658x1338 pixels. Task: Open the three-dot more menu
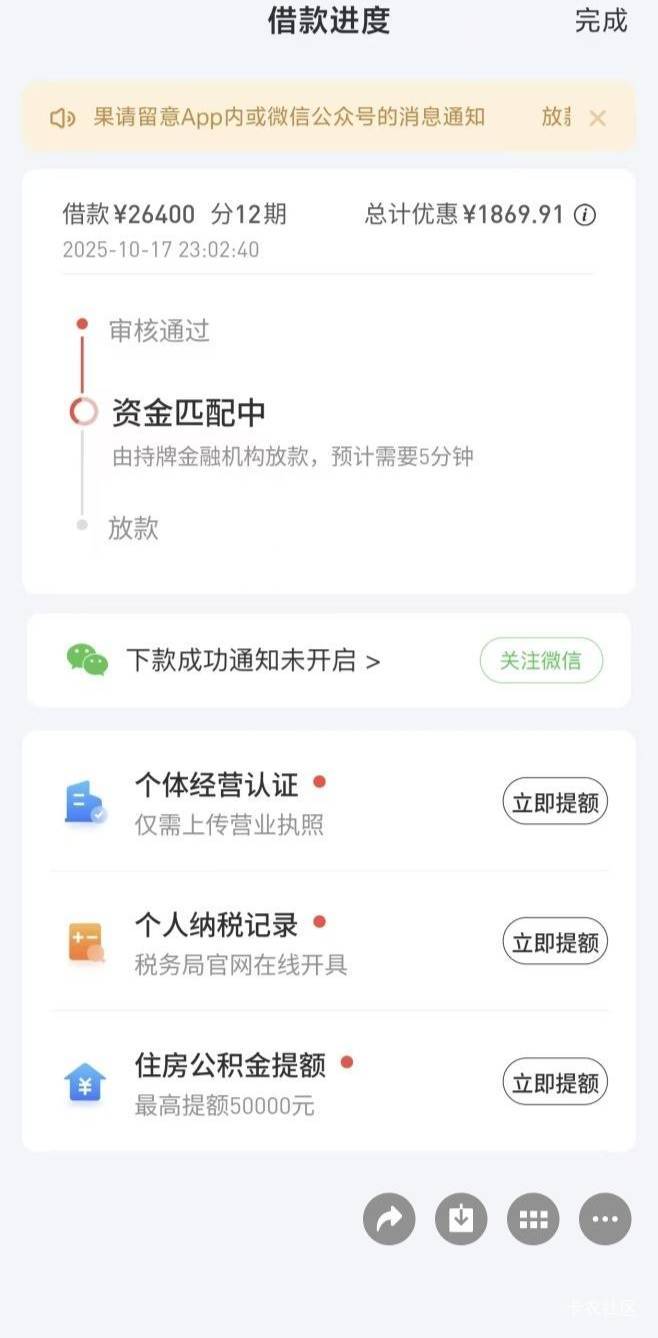click(605, 1219)
